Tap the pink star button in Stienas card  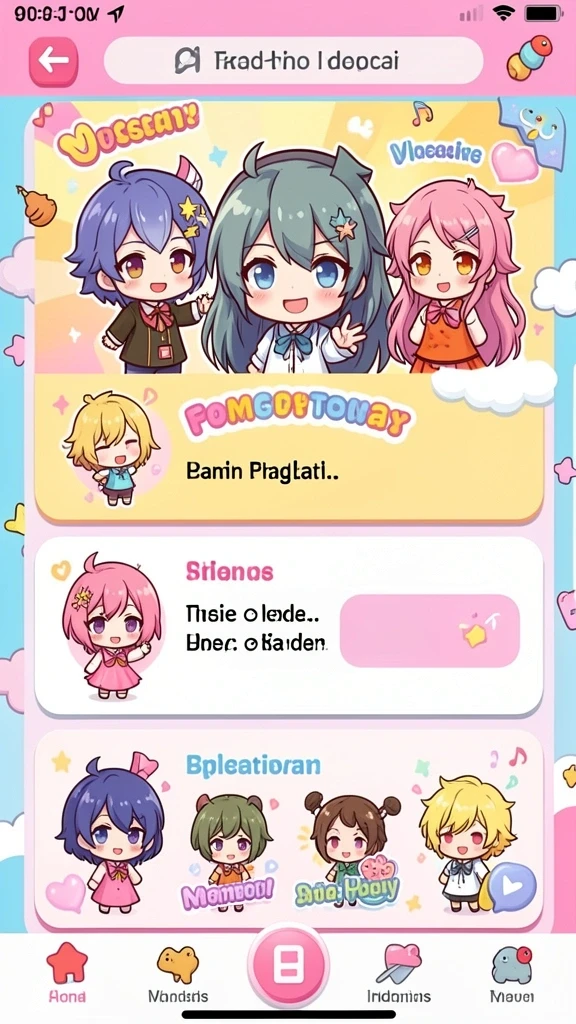pyautogui.click(x=430, y=631)
